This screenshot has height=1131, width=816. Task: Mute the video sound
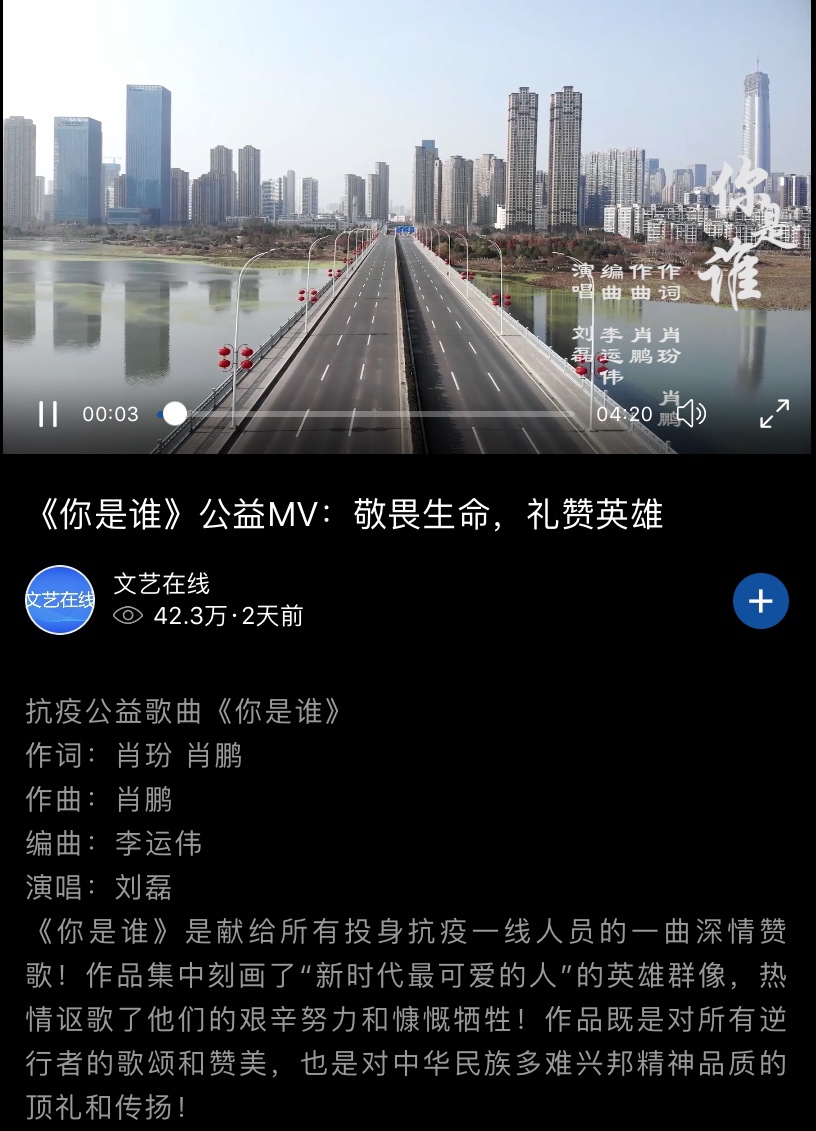[691, 413]
